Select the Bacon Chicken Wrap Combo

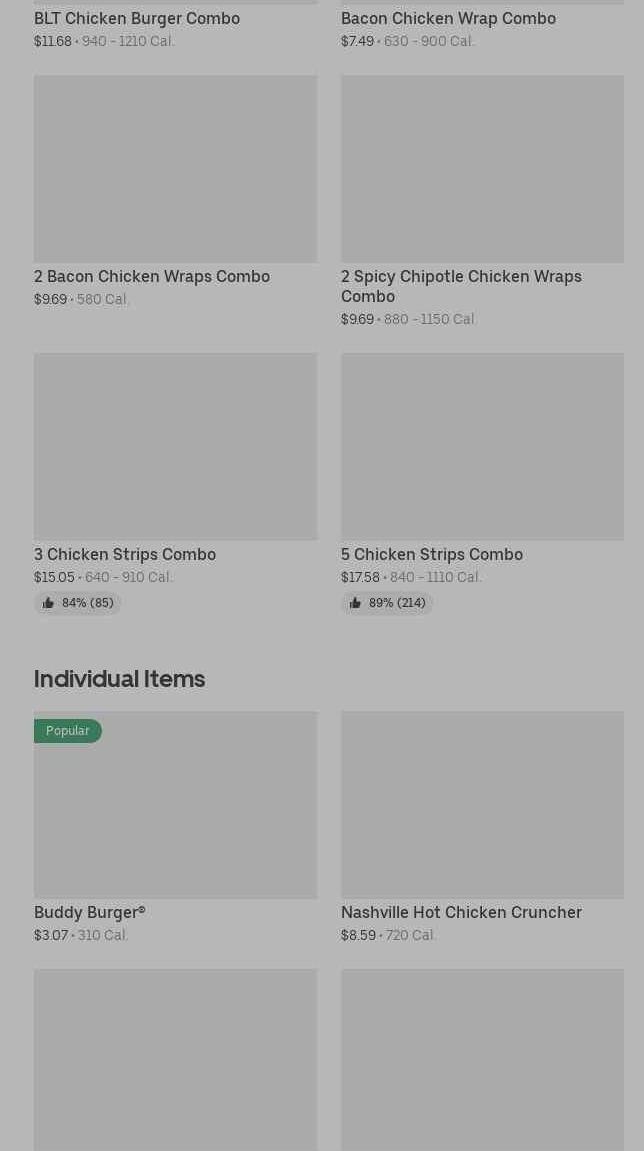click(448, 18)
